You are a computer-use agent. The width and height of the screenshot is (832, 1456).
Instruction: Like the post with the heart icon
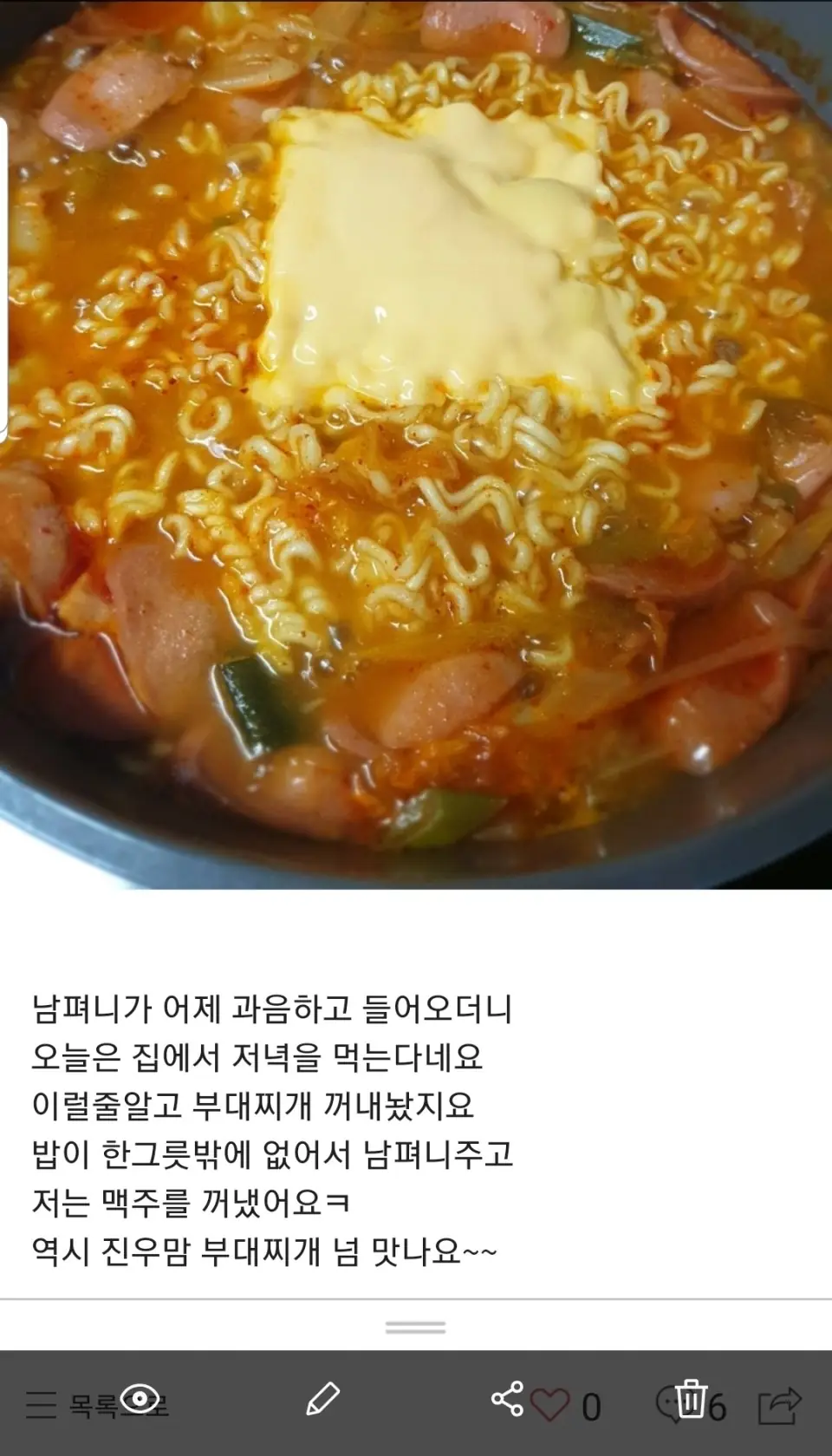coord(550,1406)
